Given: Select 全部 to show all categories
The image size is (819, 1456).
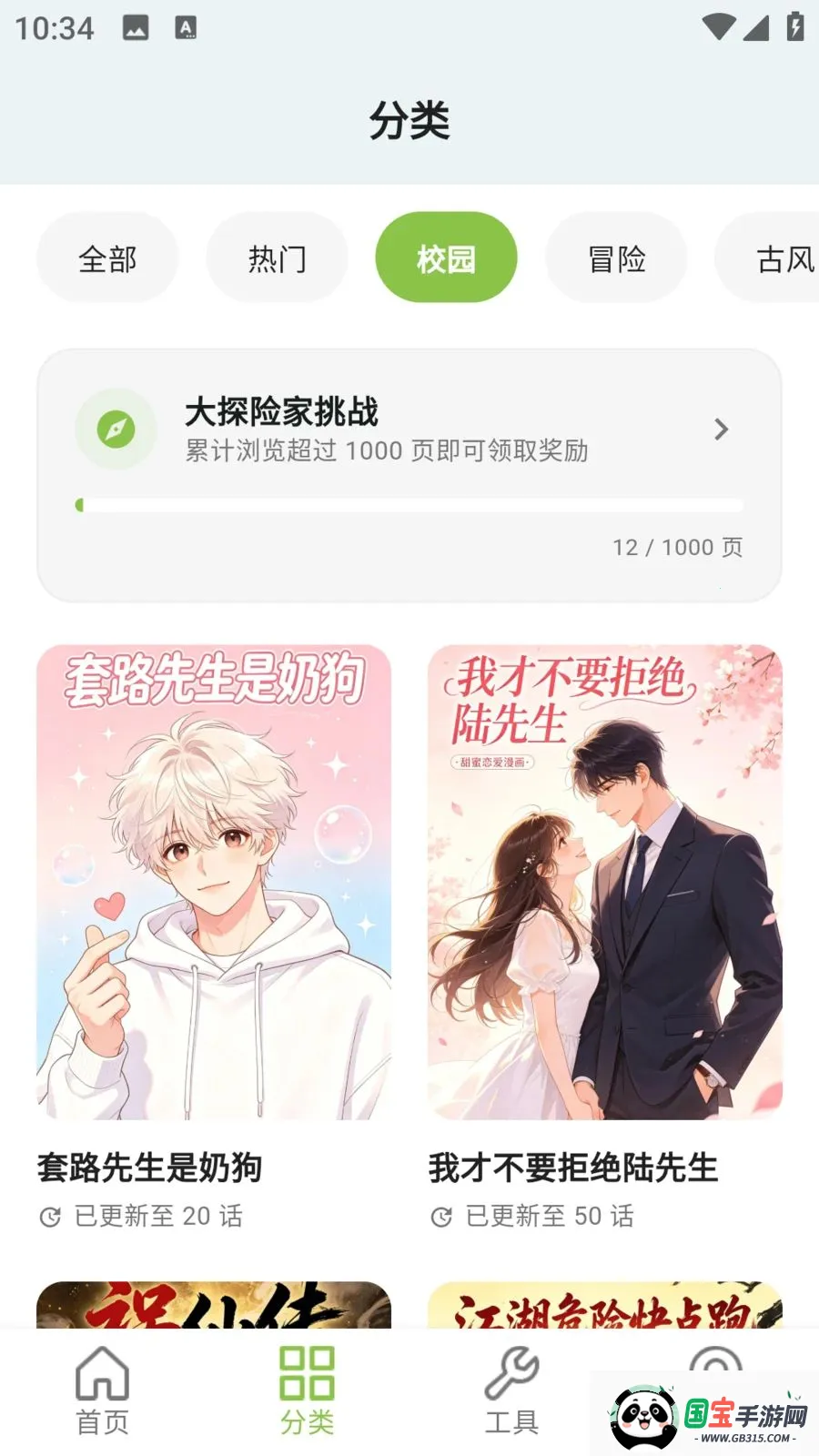Looking at the screenshot, I should tap(106, 257).
